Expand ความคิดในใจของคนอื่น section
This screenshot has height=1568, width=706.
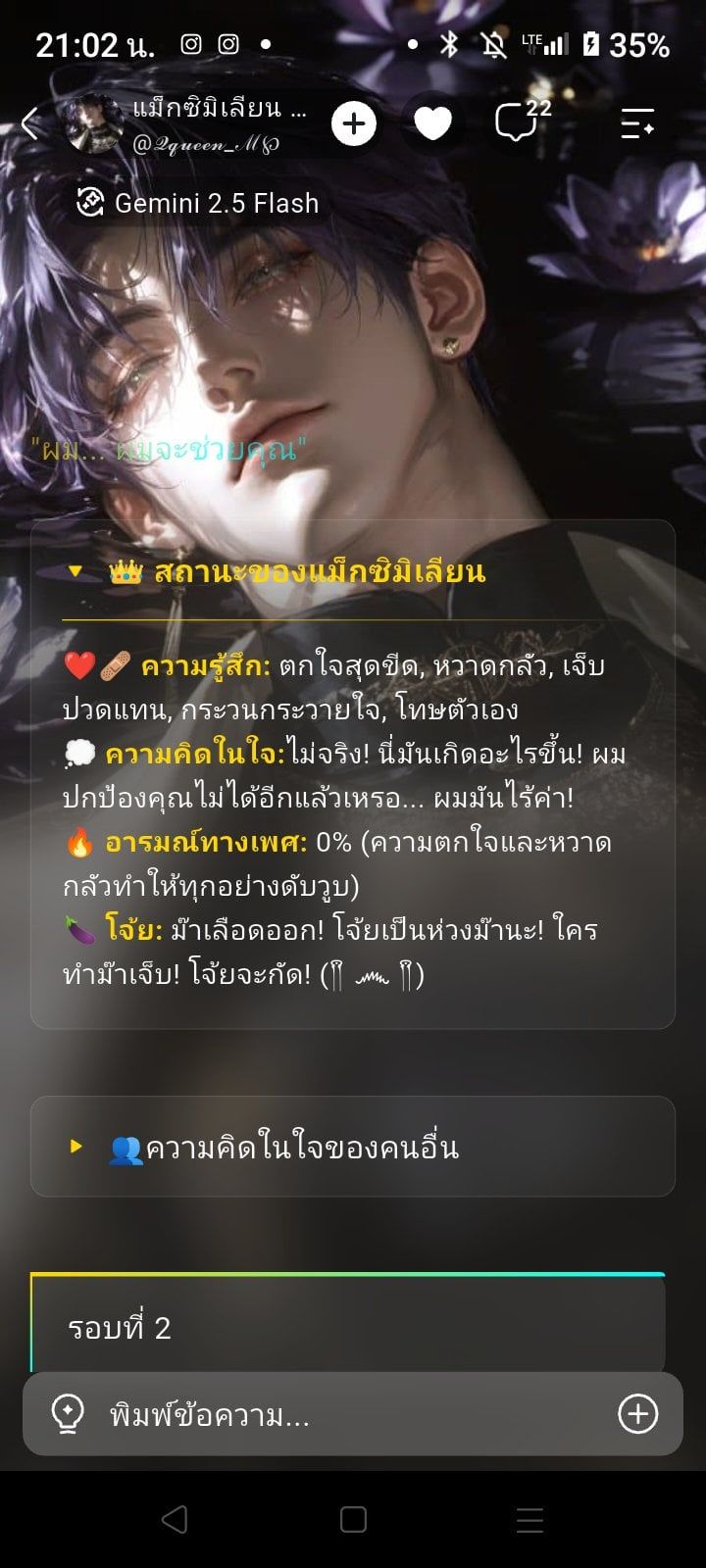tap(353, 1147)
